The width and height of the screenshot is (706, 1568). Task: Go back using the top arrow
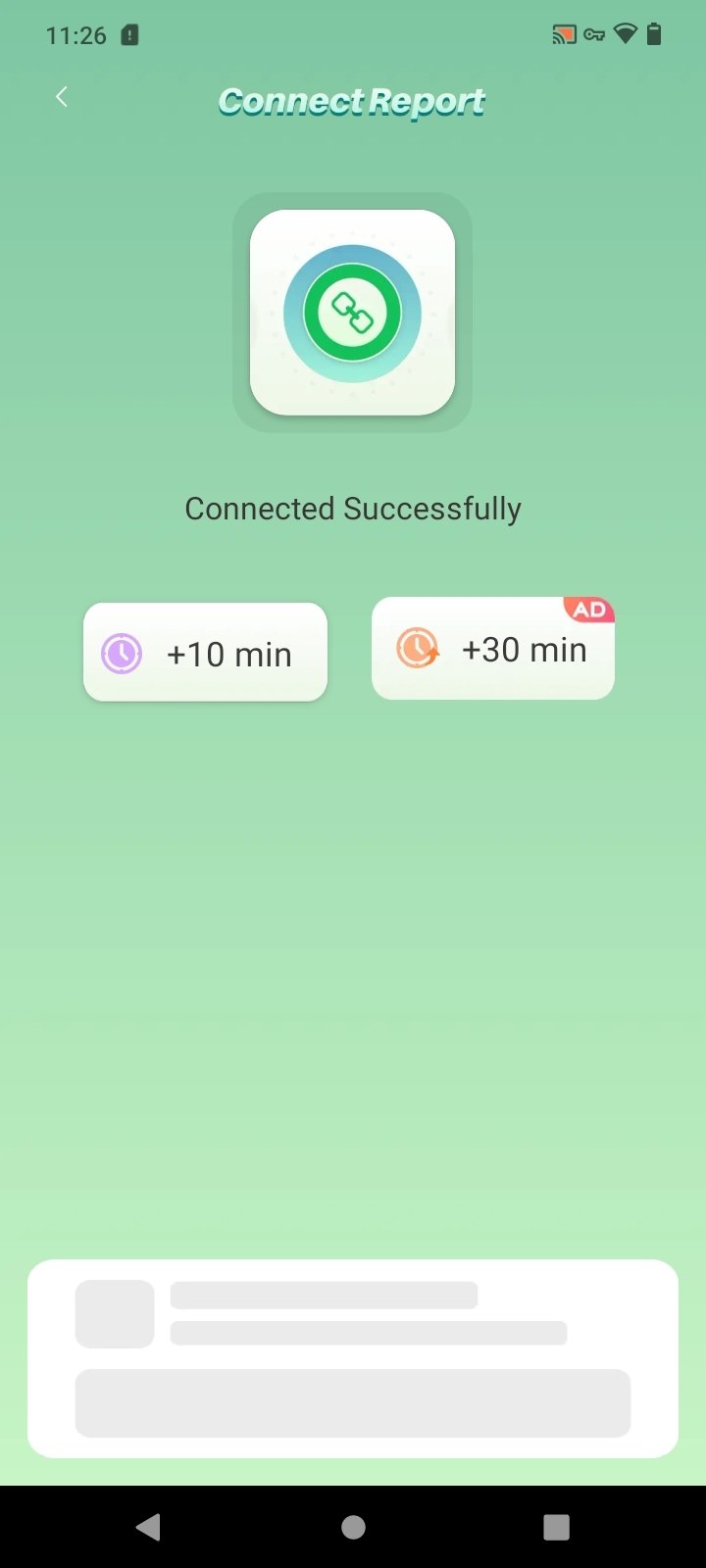click(x=62, y=97)
